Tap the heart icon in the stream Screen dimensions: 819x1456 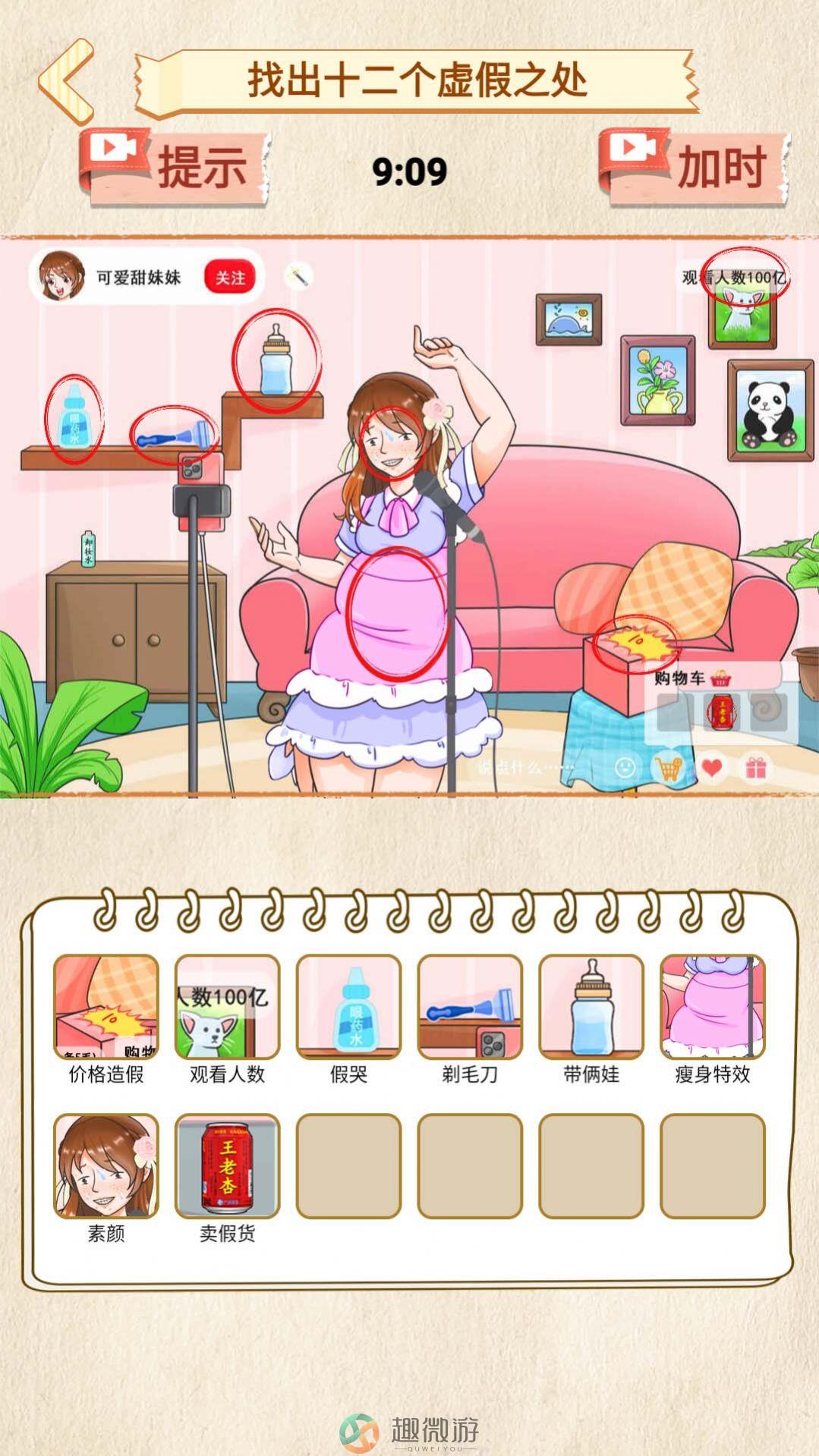(x=712, y=768)
